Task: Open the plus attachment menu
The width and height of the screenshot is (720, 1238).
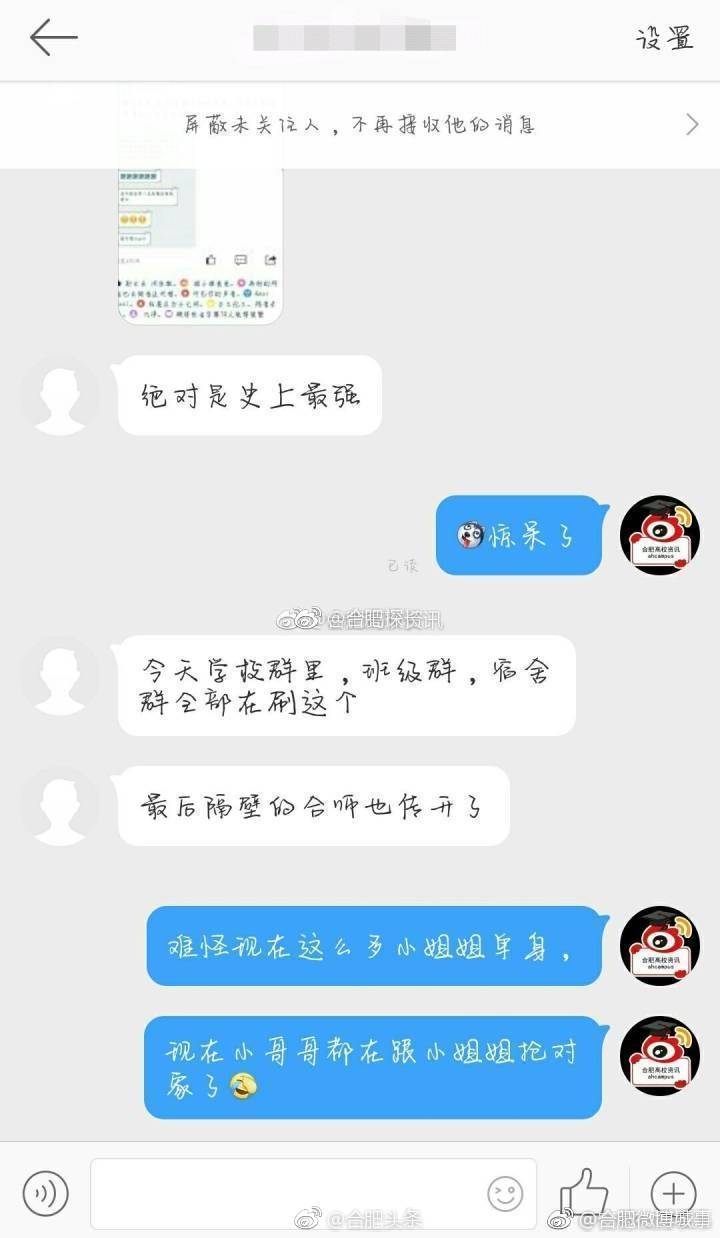Action: [673, 1192]
